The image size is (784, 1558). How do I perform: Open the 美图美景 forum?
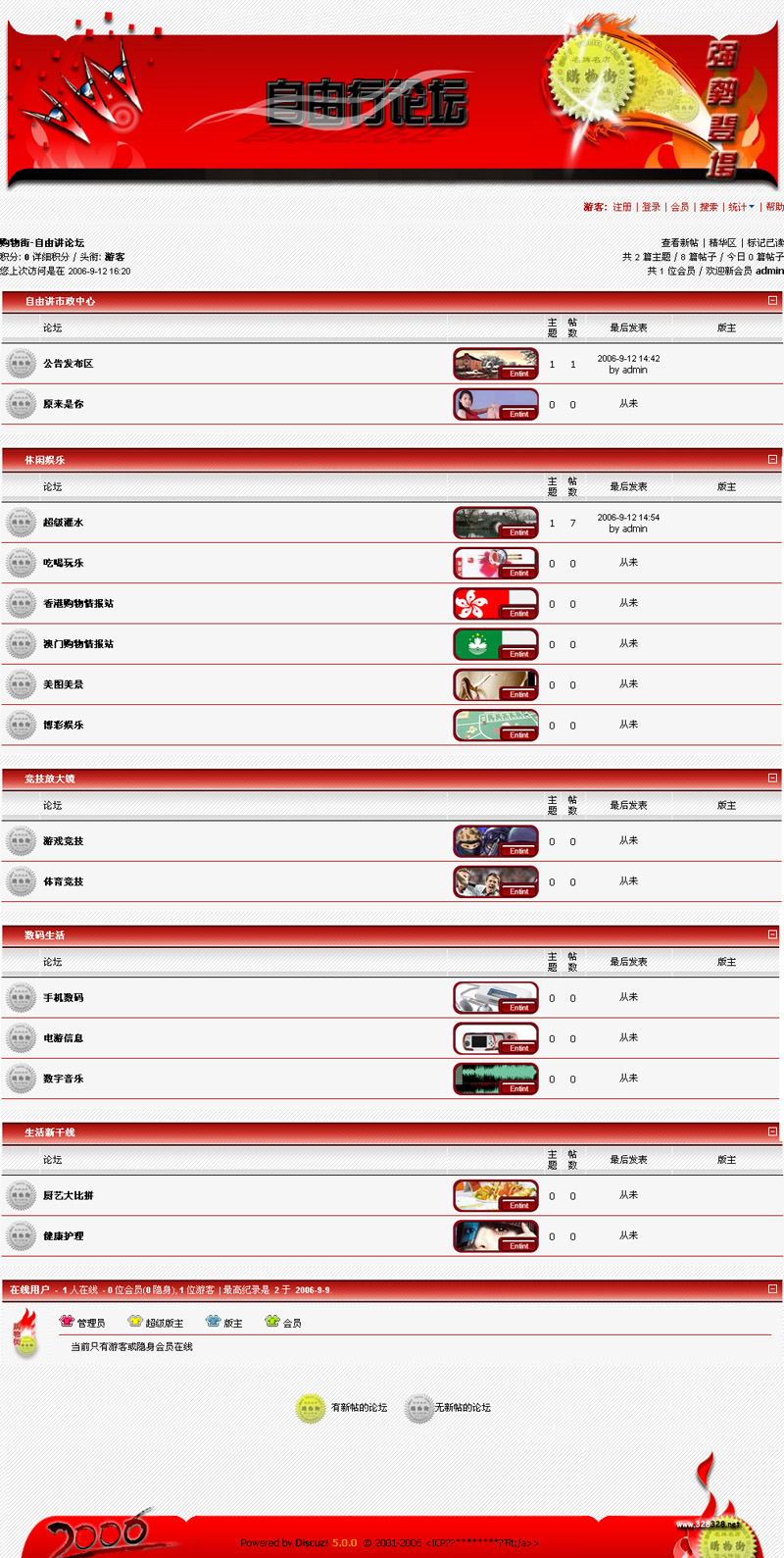tap(63, 684)
